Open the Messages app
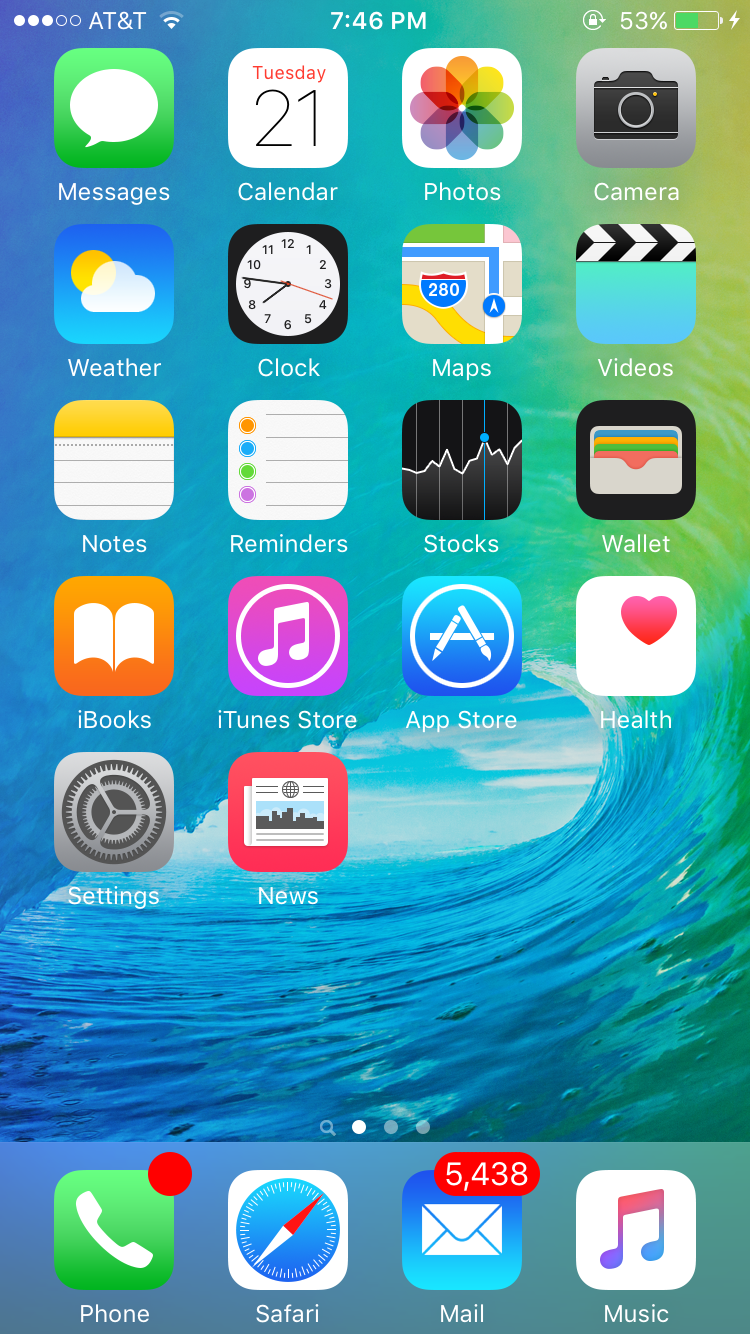The image size is (750, 1334). [114, 108]
